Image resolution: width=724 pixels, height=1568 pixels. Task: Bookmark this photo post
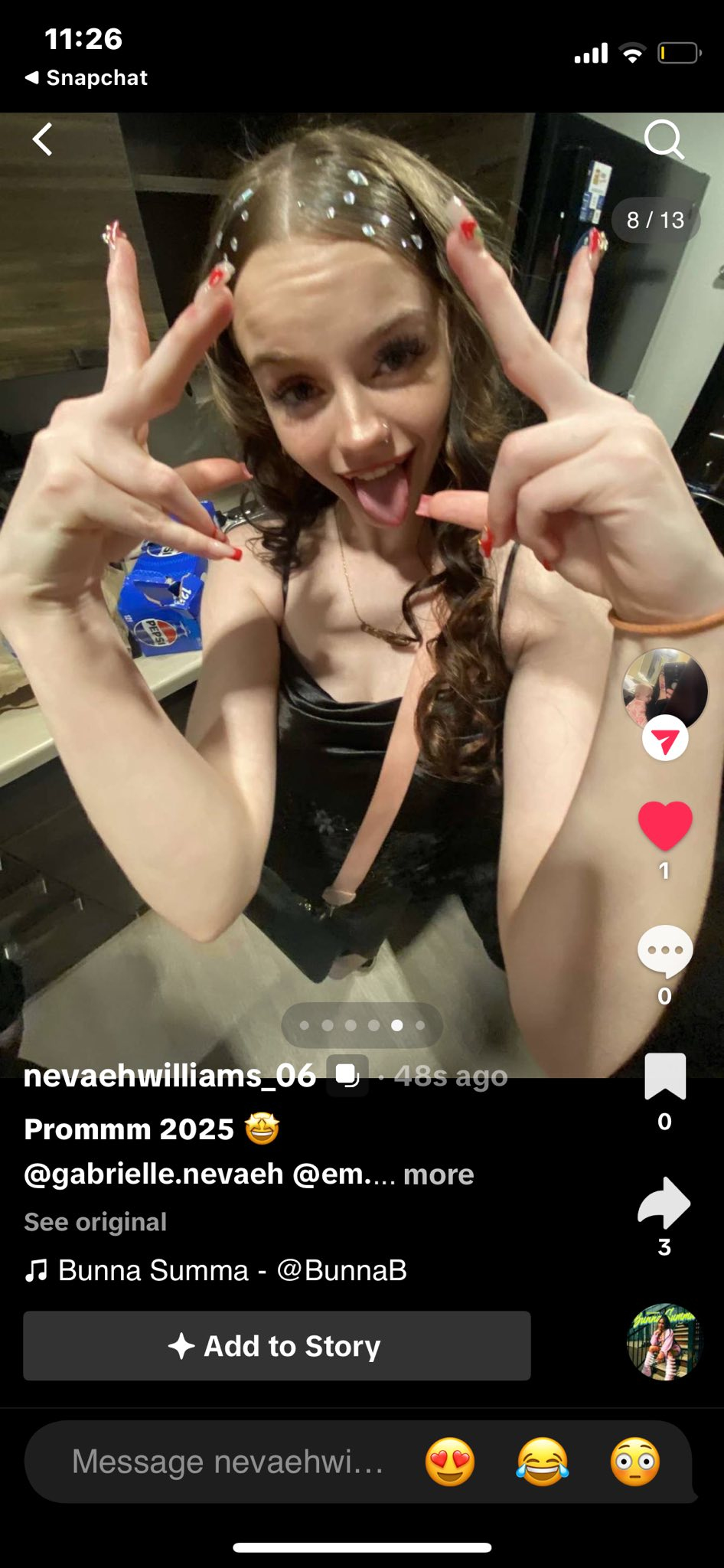pos(664,1076)
